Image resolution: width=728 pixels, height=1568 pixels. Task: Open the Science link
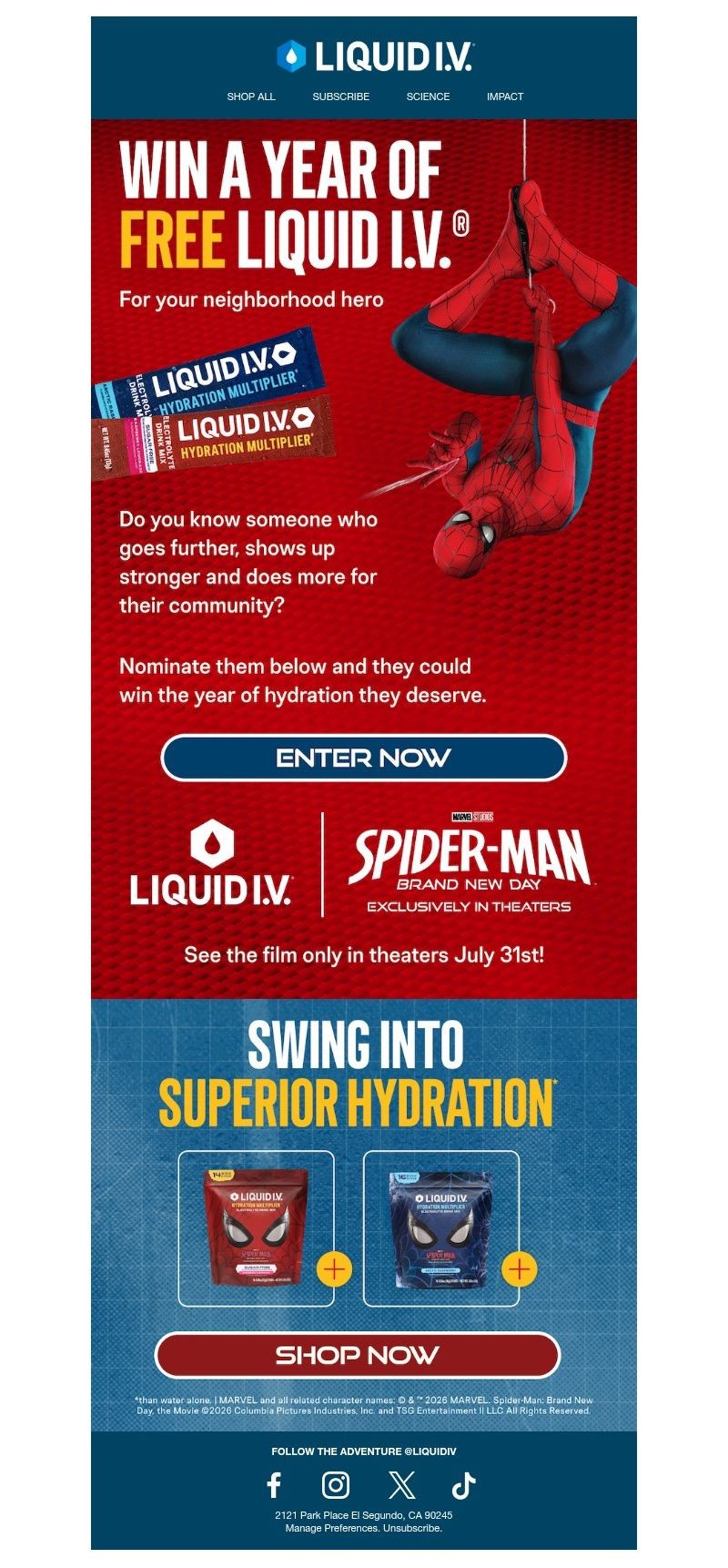(x=428, y=97)
